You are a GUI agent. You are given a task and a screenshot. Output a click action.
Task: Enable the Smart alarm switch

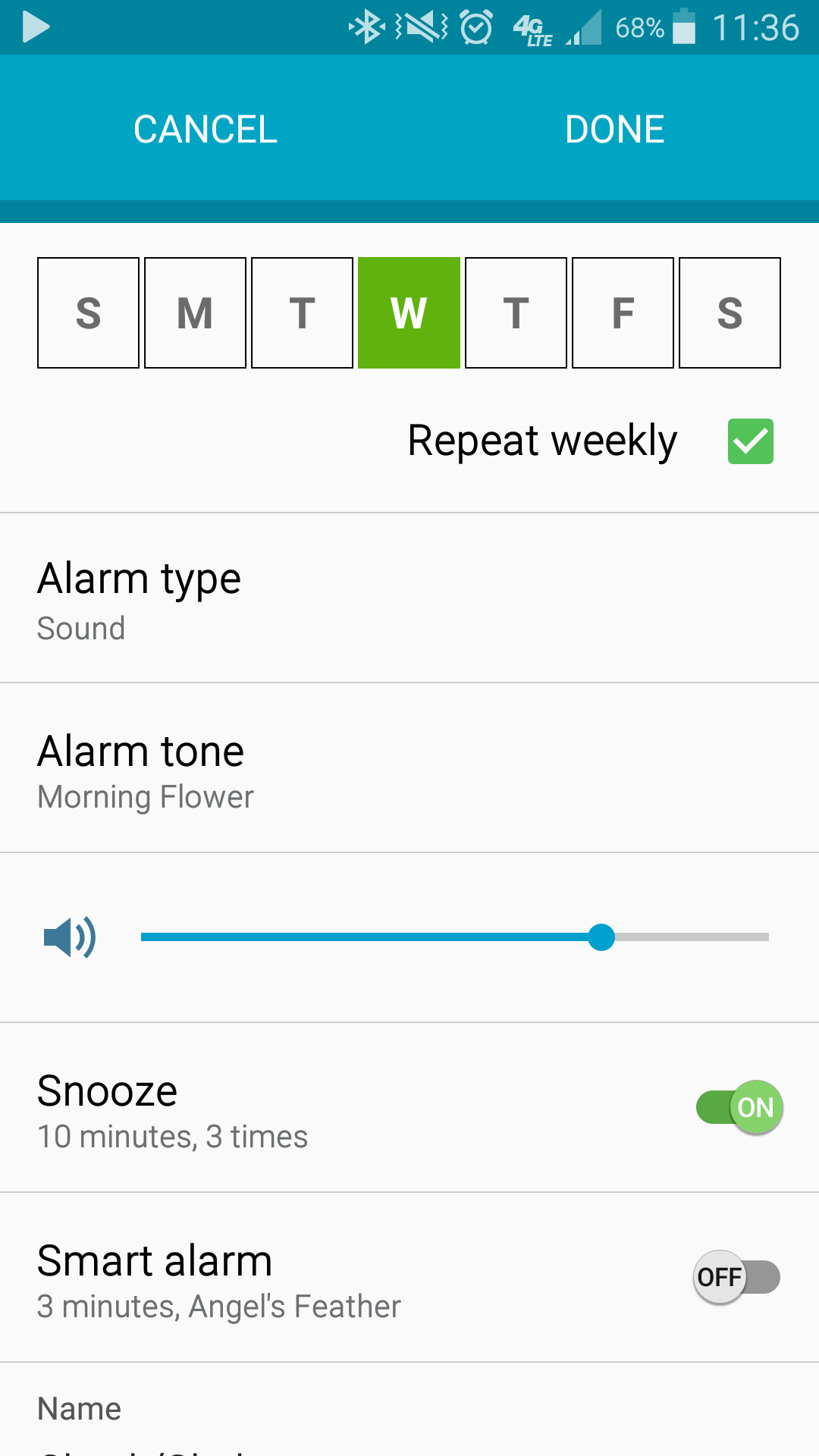(x=737, y=1277)
